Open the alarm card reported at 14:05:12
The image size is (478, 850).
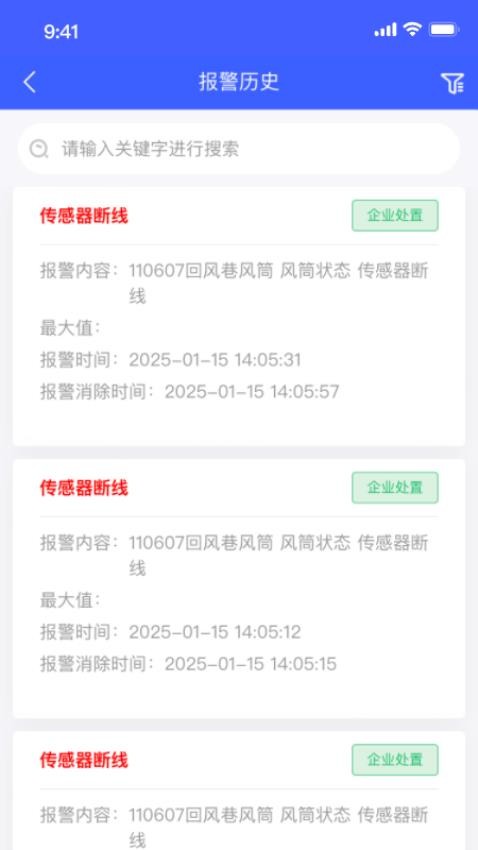[239, 589]
